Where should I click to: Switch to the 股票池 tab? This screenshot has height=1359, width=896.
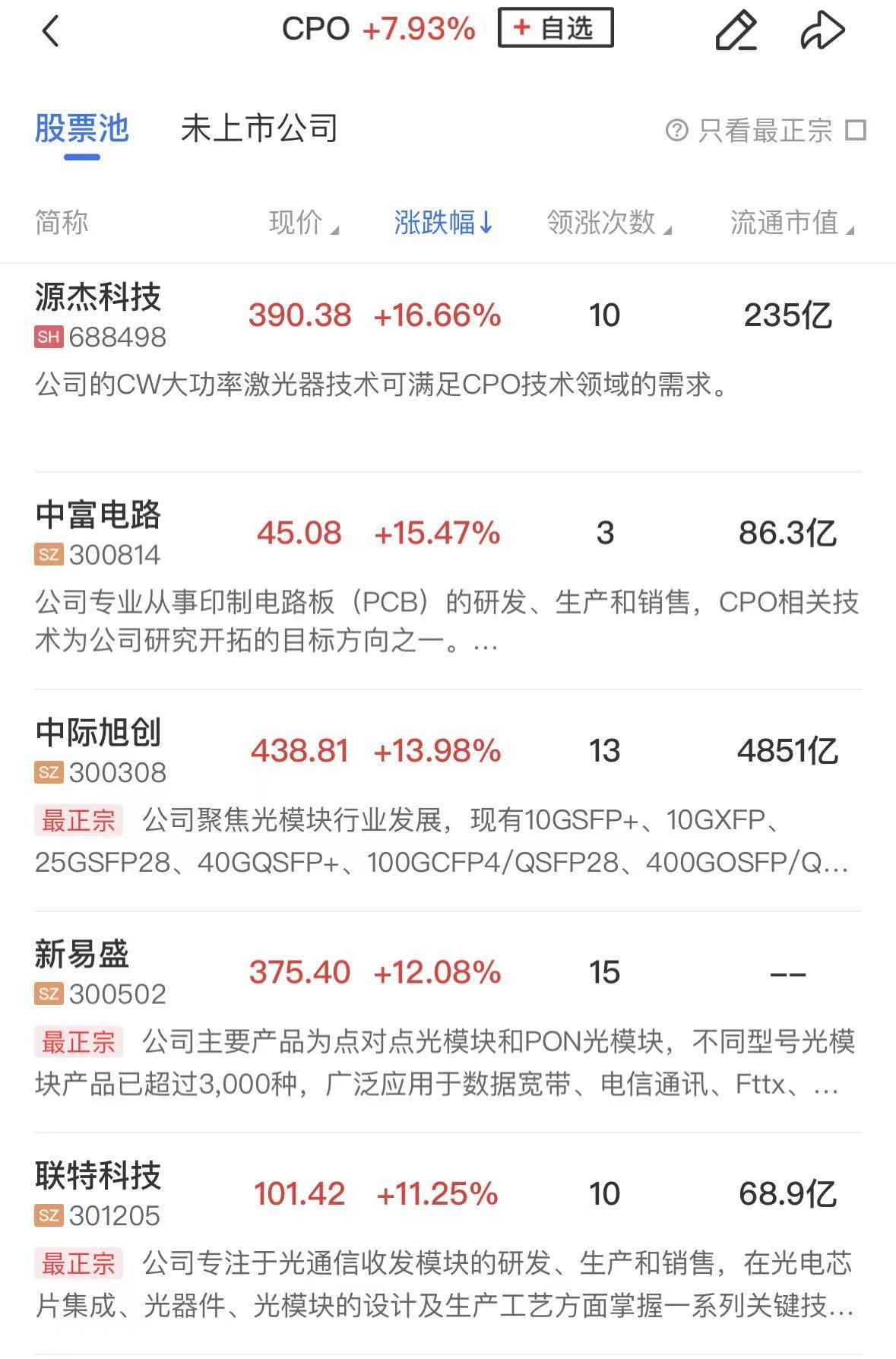coord(82,129)
